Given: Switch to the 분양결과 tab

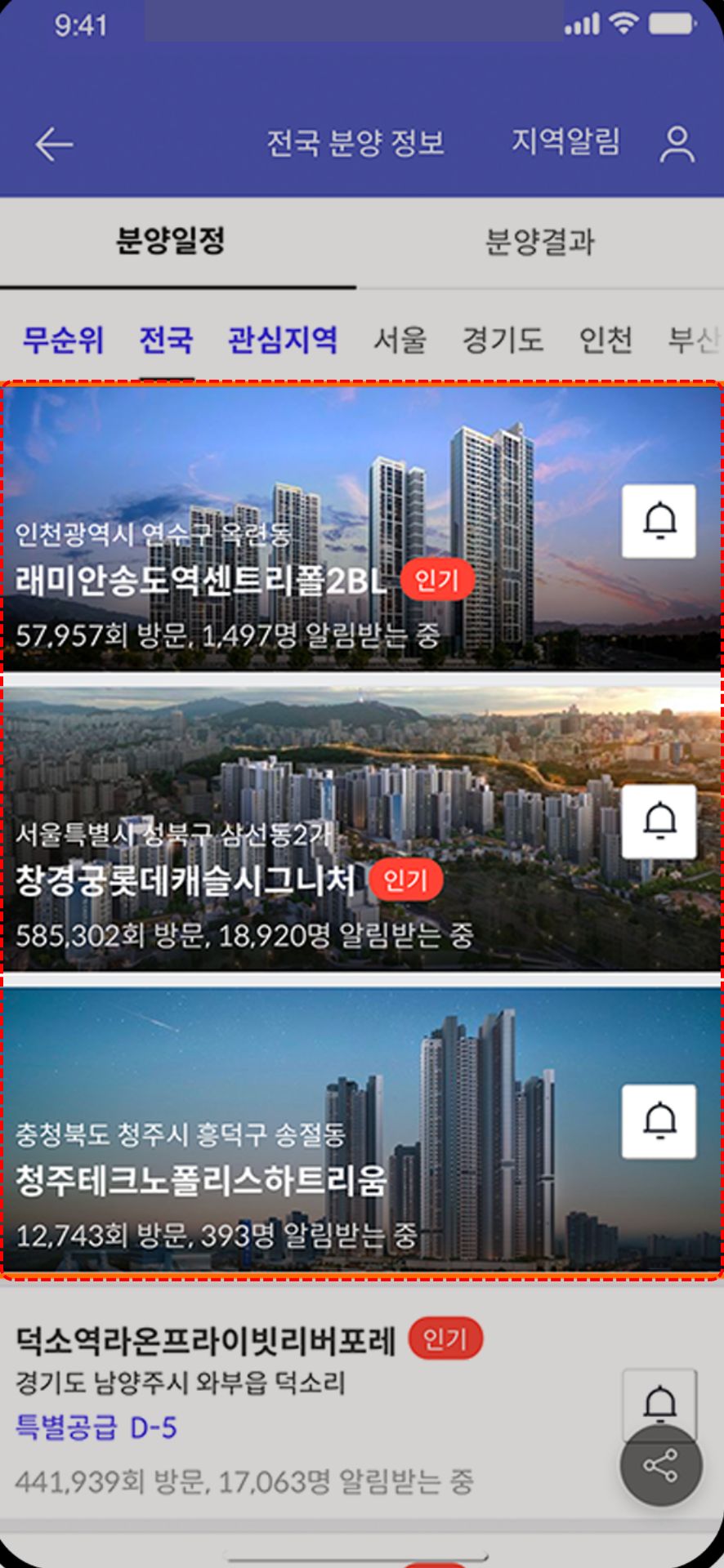Looking at the screenshot, I should (x=539, y=242).
